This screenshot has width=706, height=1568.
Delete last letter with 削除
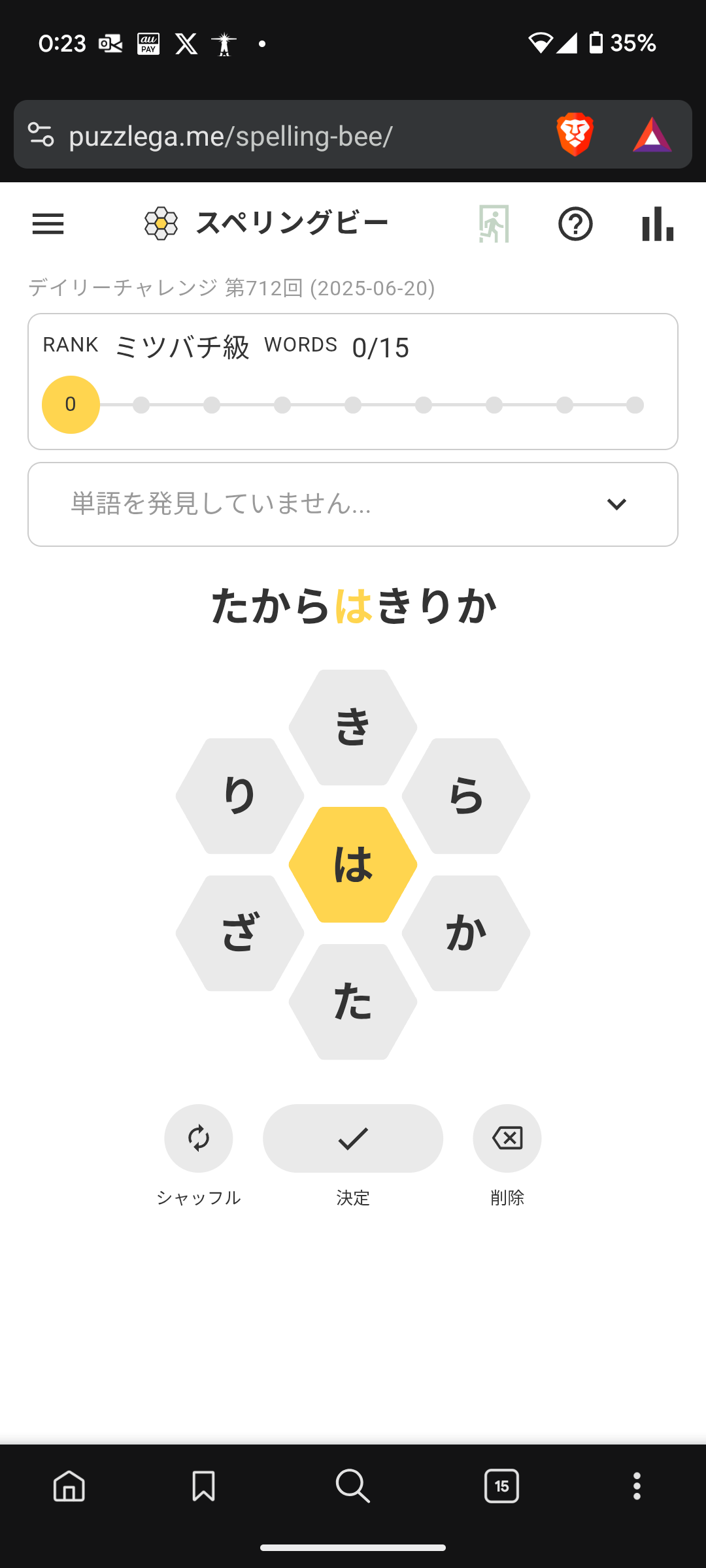click(x=507, y=1138)
